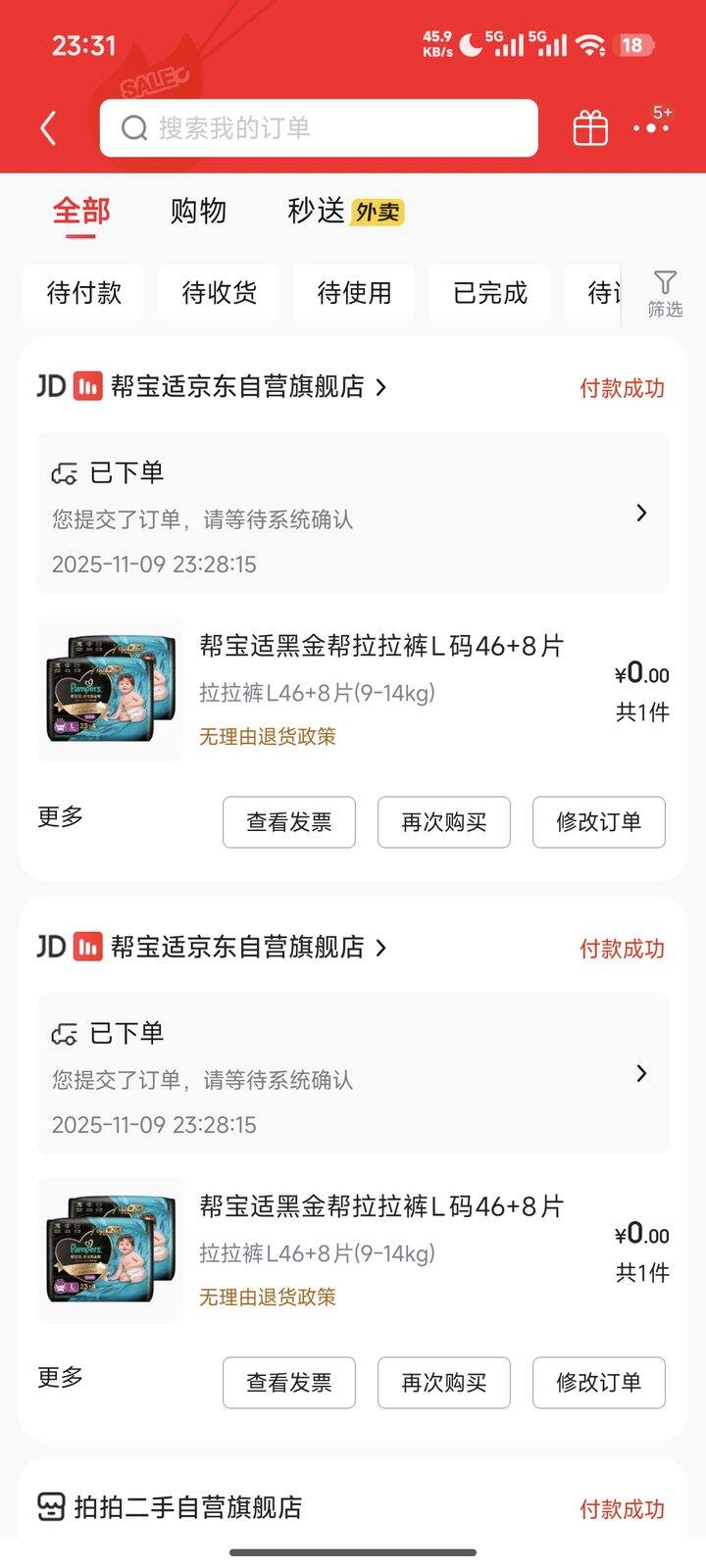Go back with the top-left arrow
Image resolution: width=706 pixels, height=1568 pixels.
(48, 128)
